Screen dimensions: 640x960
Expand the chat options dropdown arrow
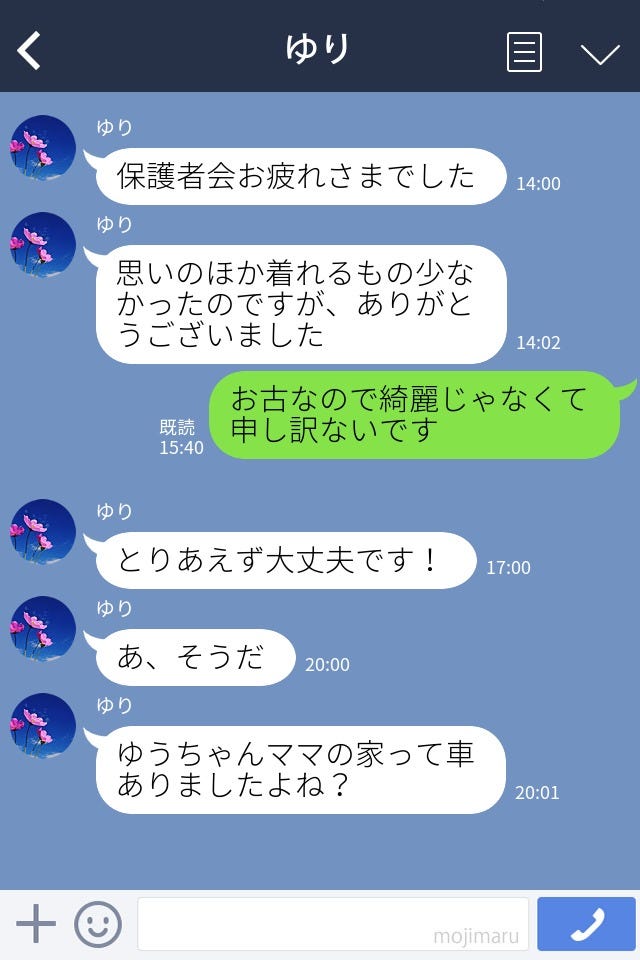tap(600, 53)
